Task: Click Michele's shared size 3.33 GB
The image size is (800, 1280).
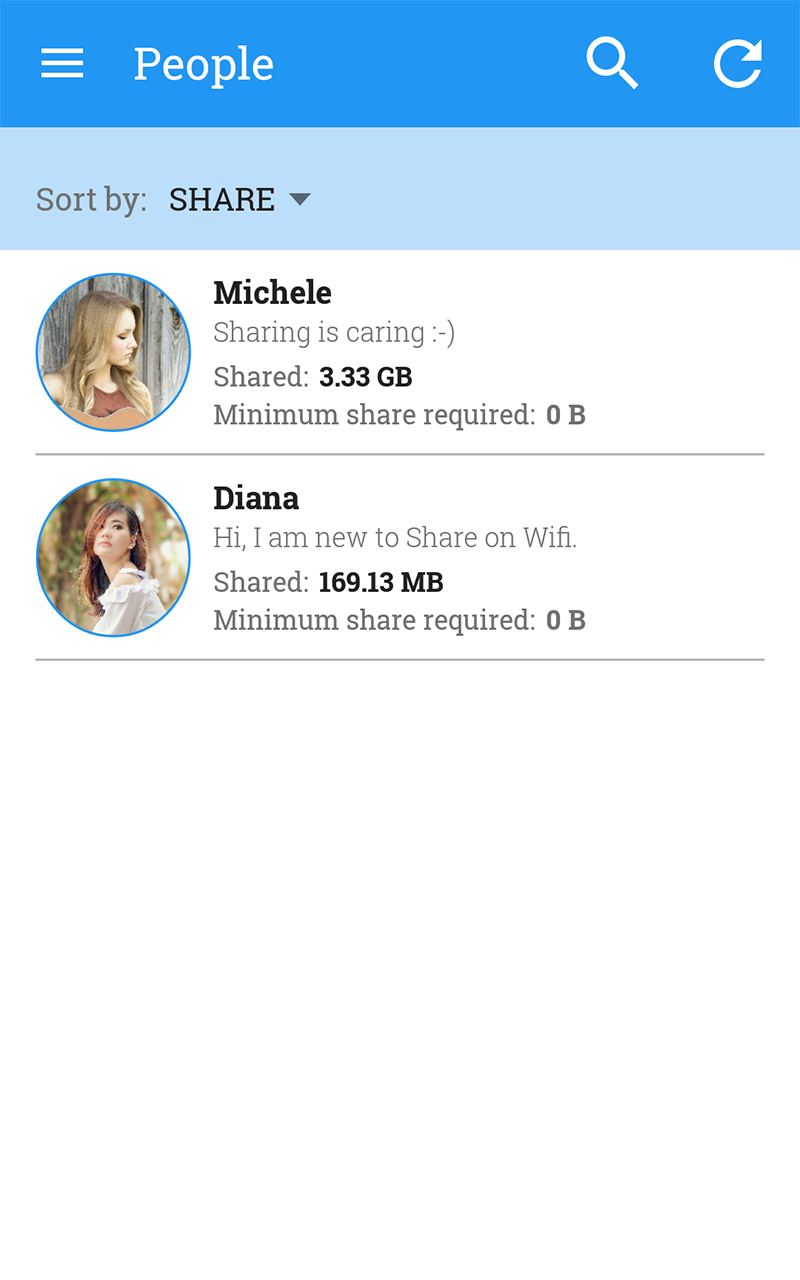Action: (x=366, y=377)
